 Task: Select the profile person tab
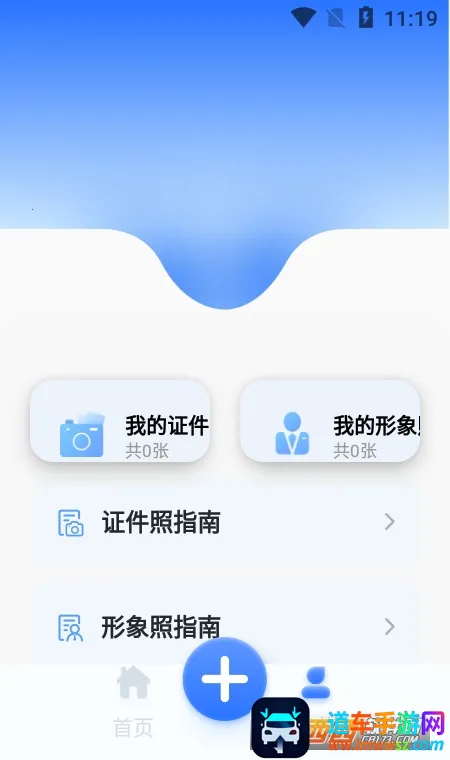(316, 682)
